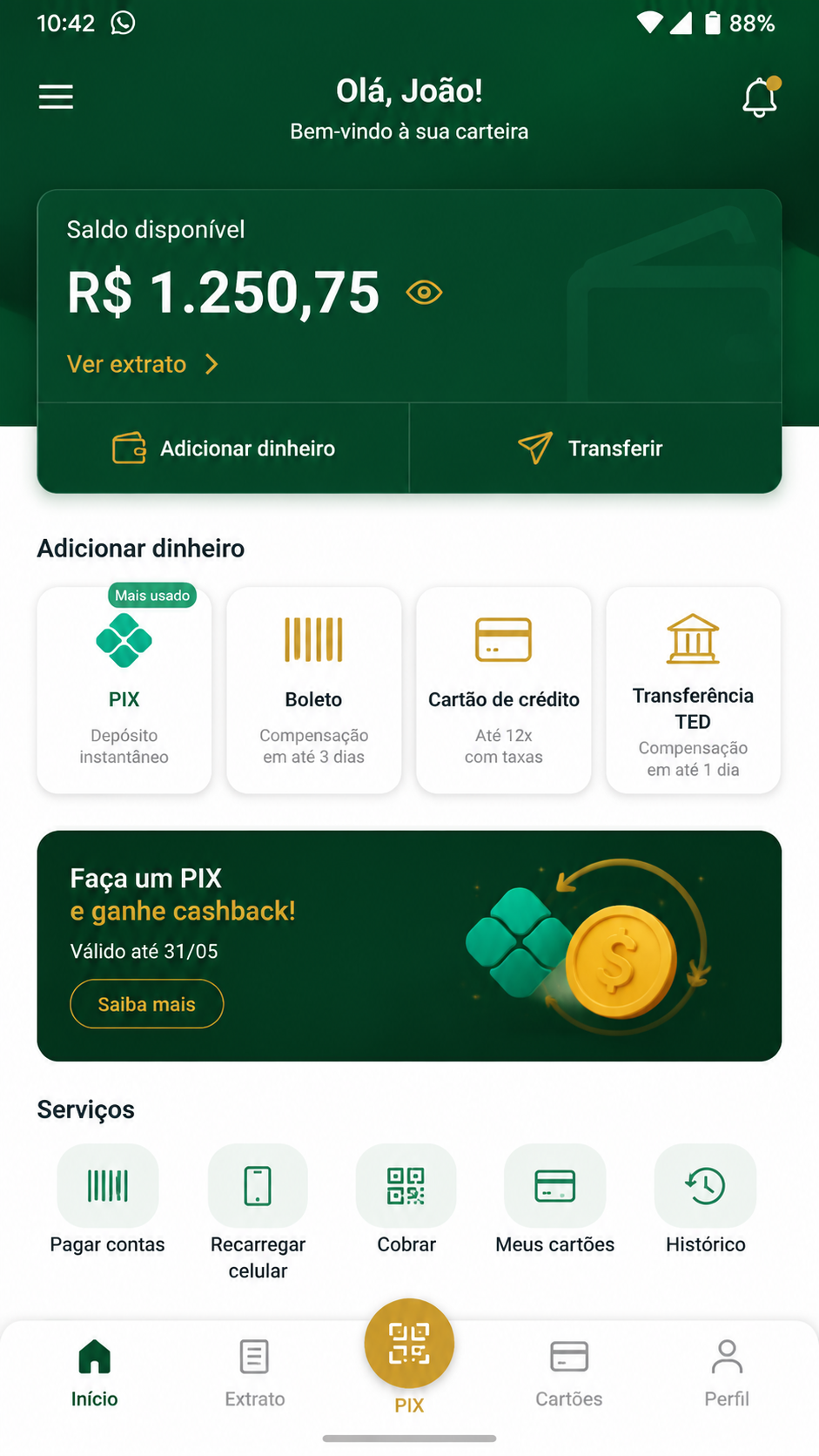
Task: Open the Ver extrato link
Action: pos(143,364)
